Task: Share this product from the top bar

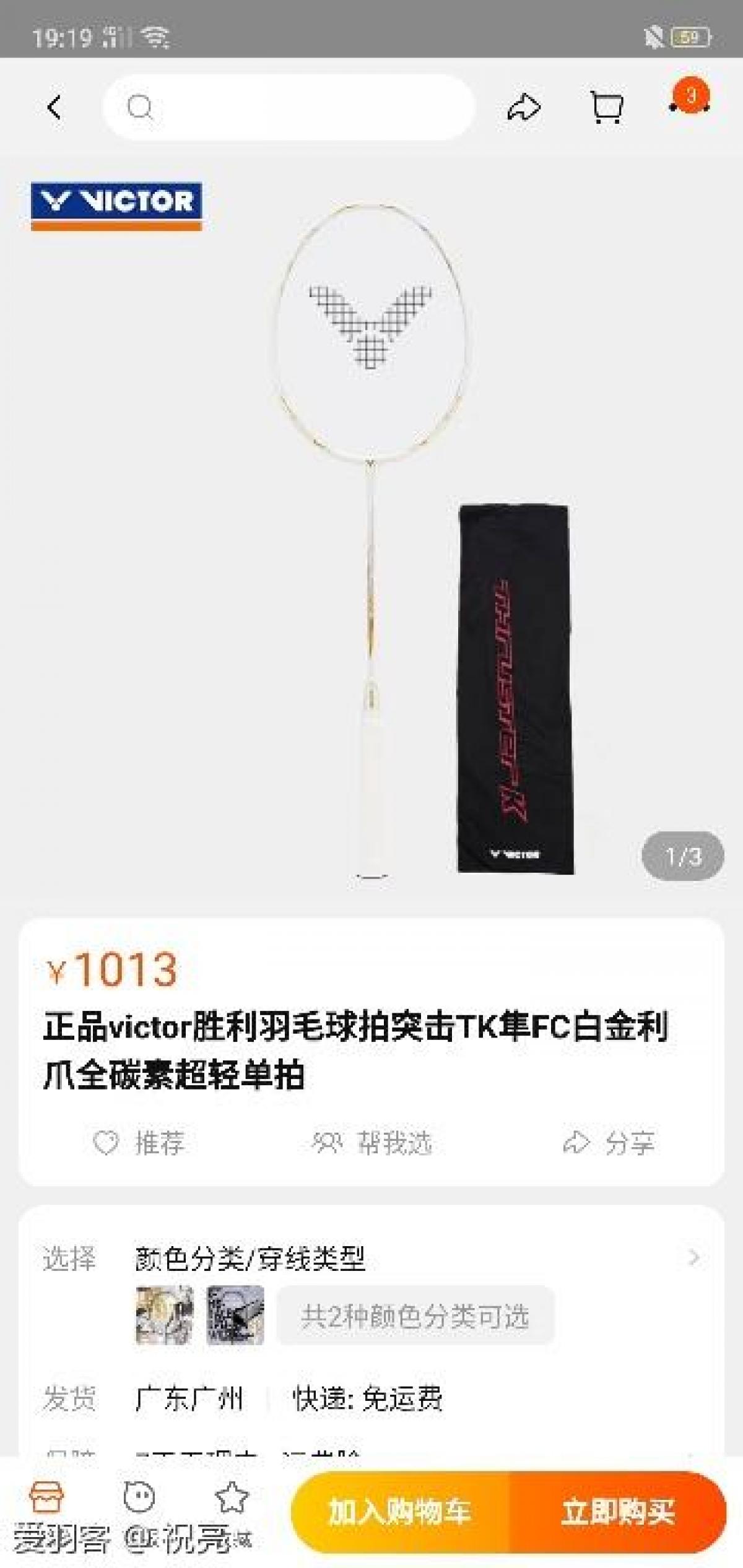Action: 524,108
